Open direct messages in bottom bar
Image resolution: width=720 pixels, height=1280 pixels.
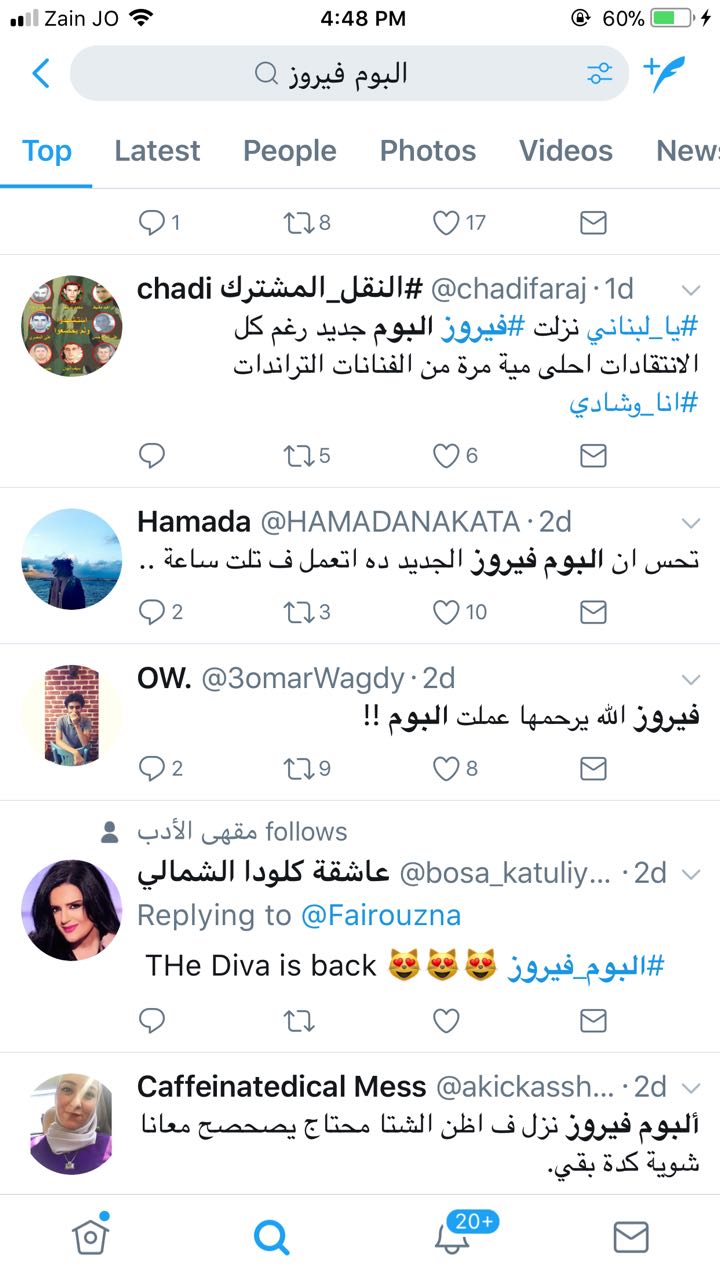pyautogui.click(x=630, y=1237)
